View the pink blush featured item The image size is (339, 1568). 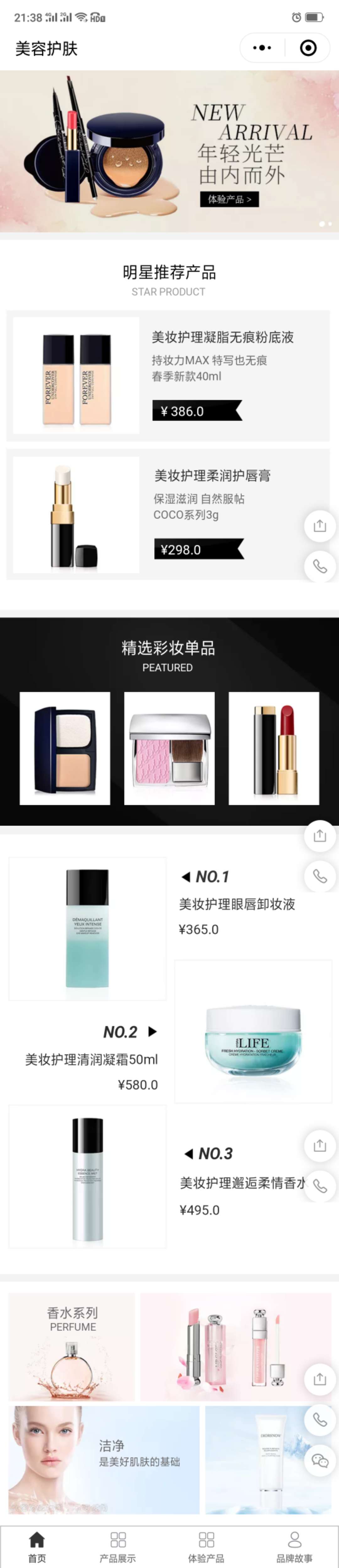[x=169, y=748]
